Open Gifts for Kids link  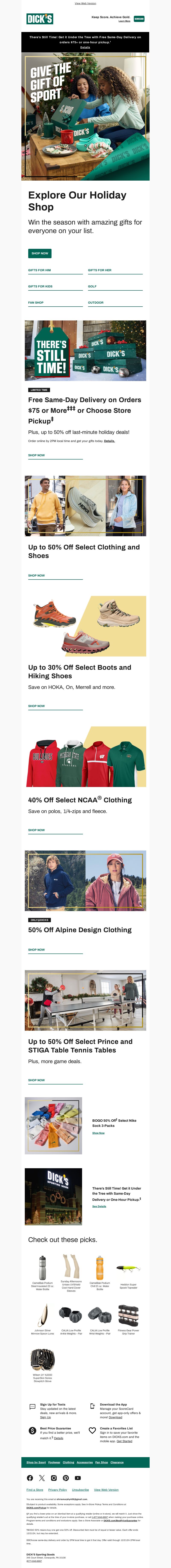coord(40,286)
